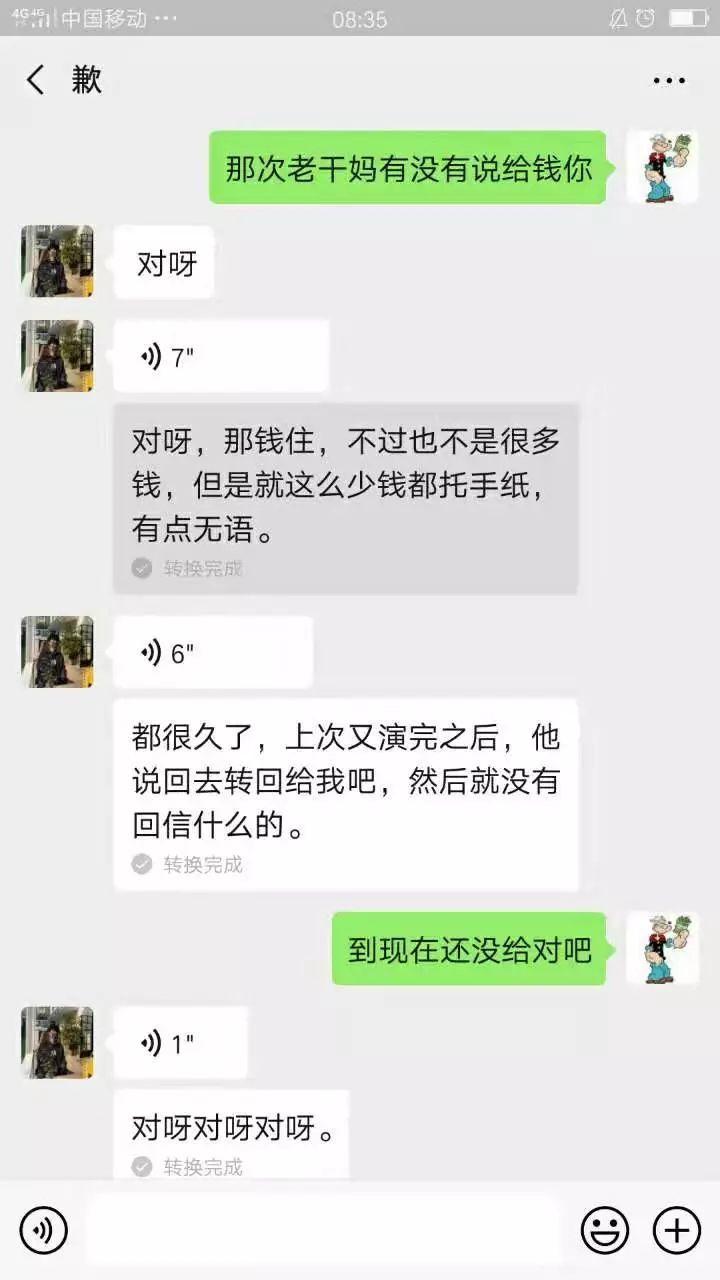720x1280 pixels.
Task: Play the 6-second voice message
Action: point(212,652)
